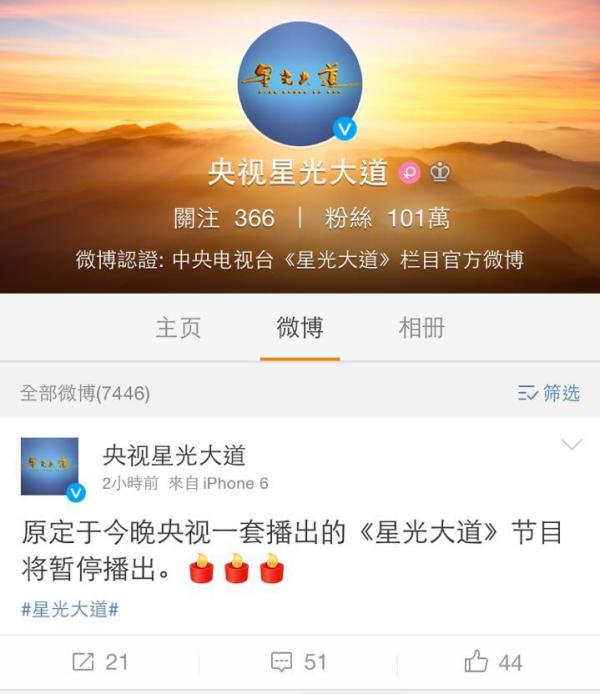600x694 pixels.
Task: Expand the post options chevron
Action: tap(572, 444)
